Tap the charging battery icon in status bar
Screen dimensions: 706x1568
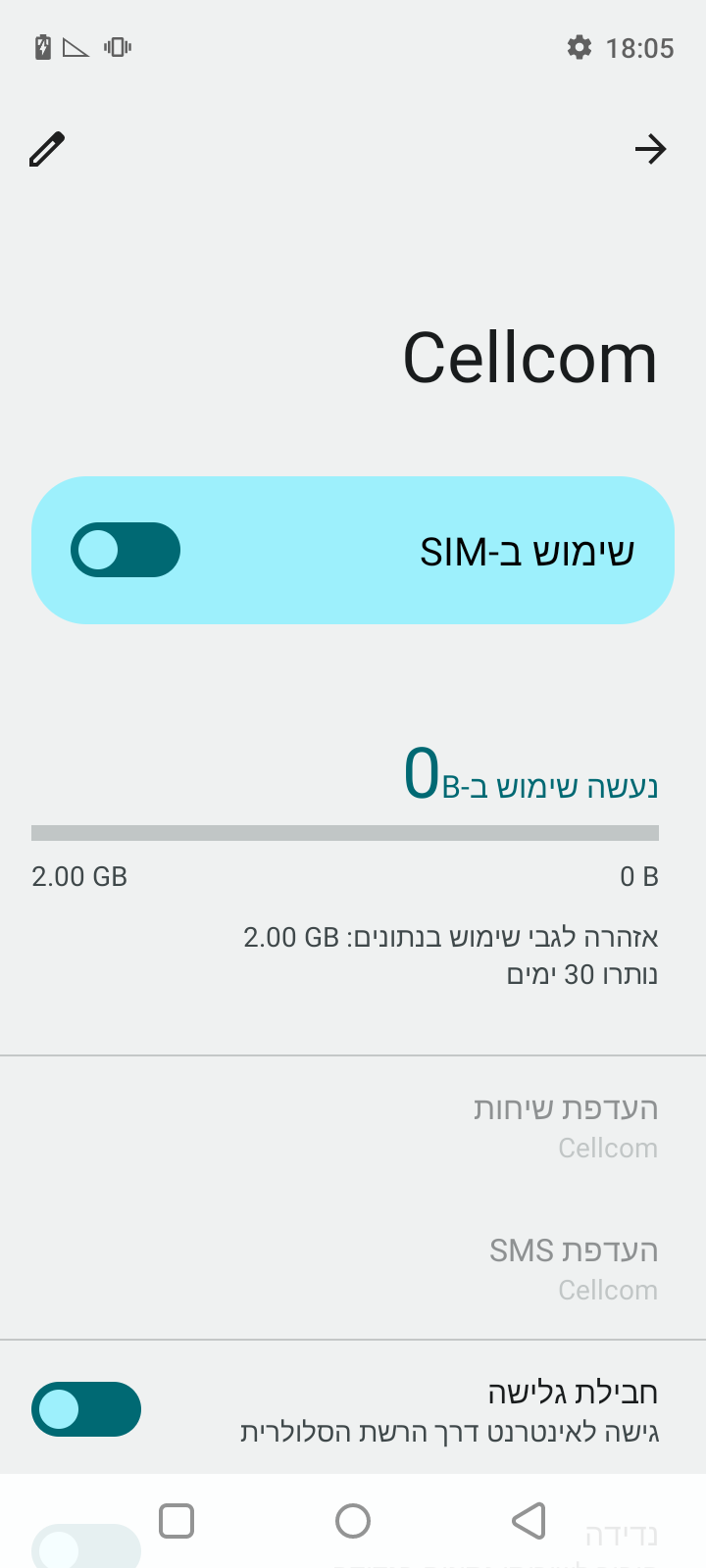tap(41, 46)
